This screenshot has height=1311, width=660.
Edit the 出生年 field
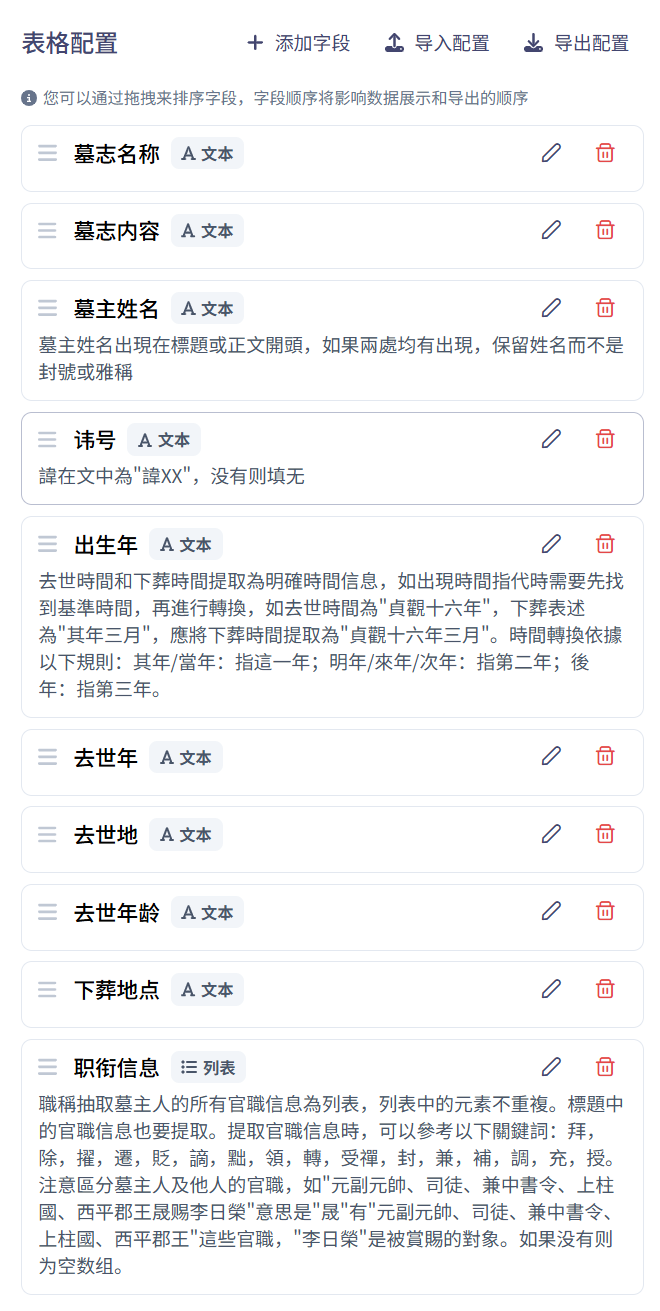(551, 544)
